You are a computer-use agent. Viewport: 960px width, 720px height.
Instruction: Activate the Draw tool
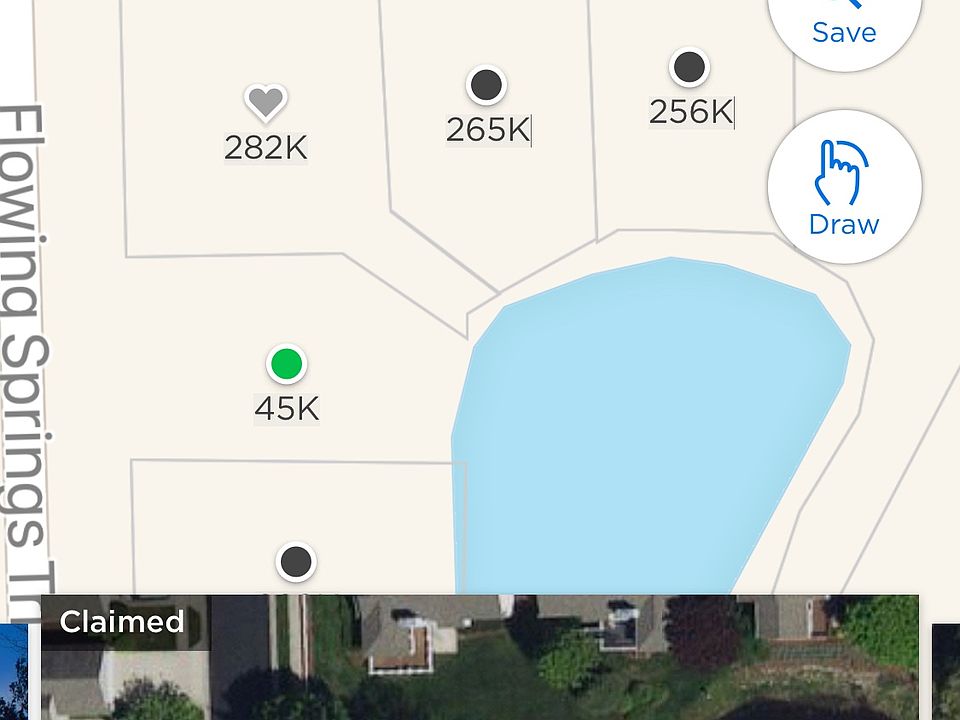(x=844, y=187)
